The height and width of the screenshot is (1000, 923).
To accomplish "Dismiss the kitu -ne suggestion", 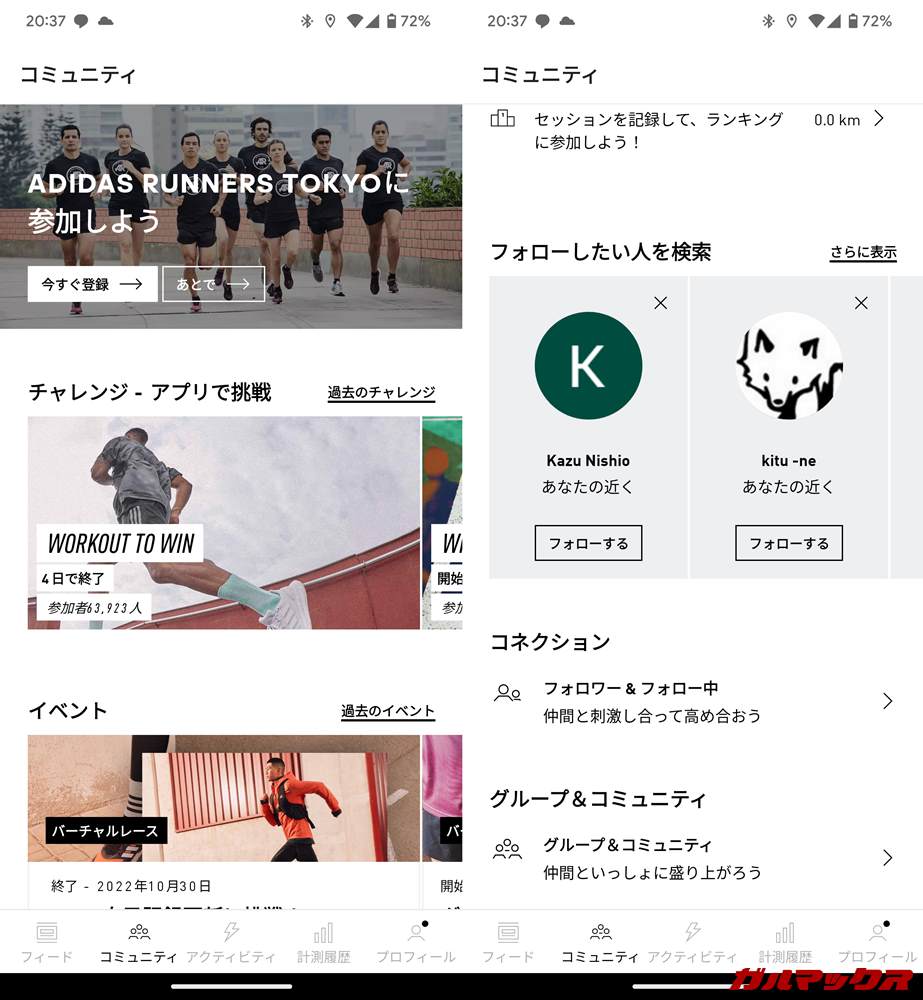I will (x=861, y=303).
